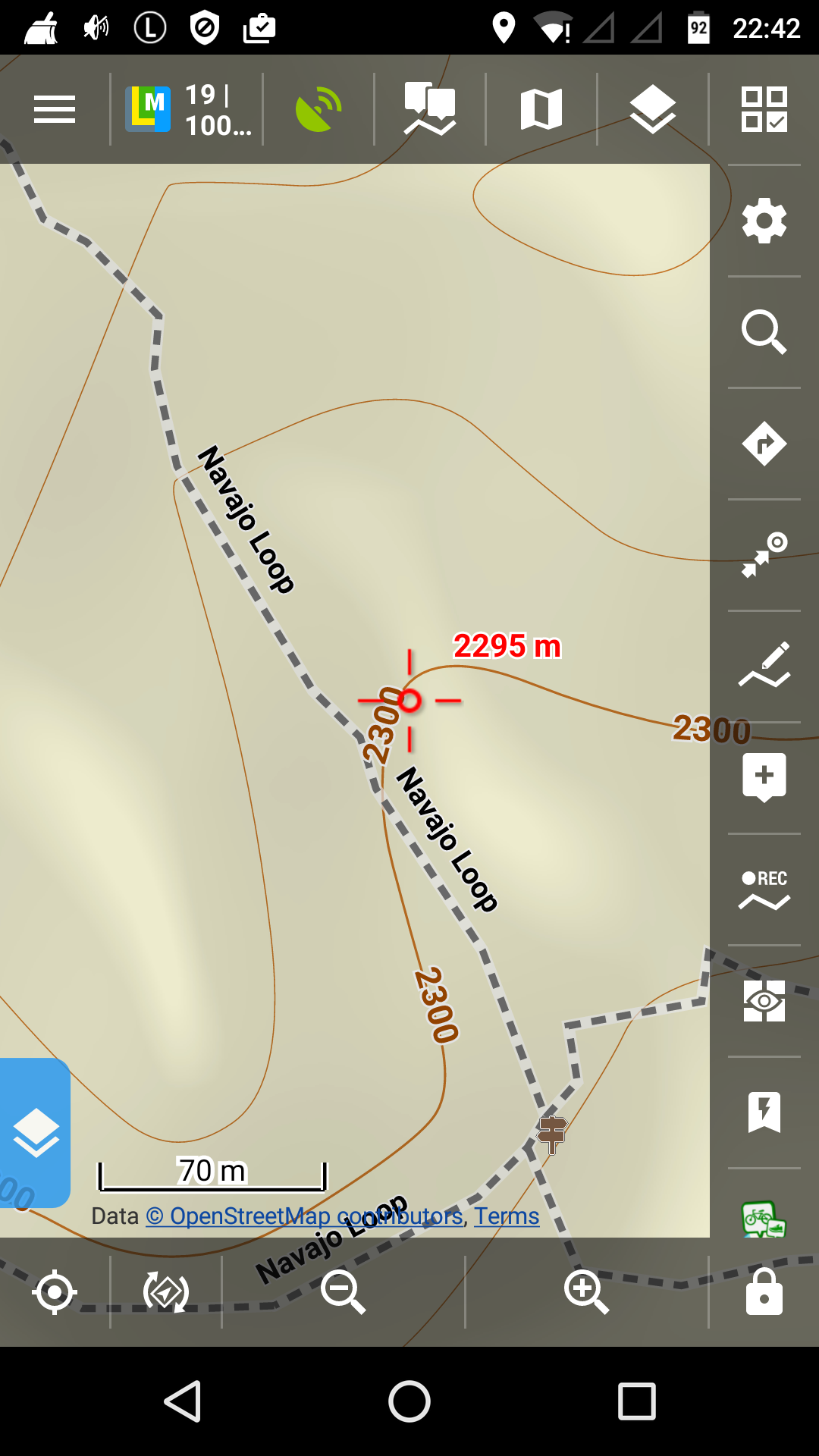Screen dimensions: 819x1456
Task: Open the route planner pencil tool
Action: (764, 666)
